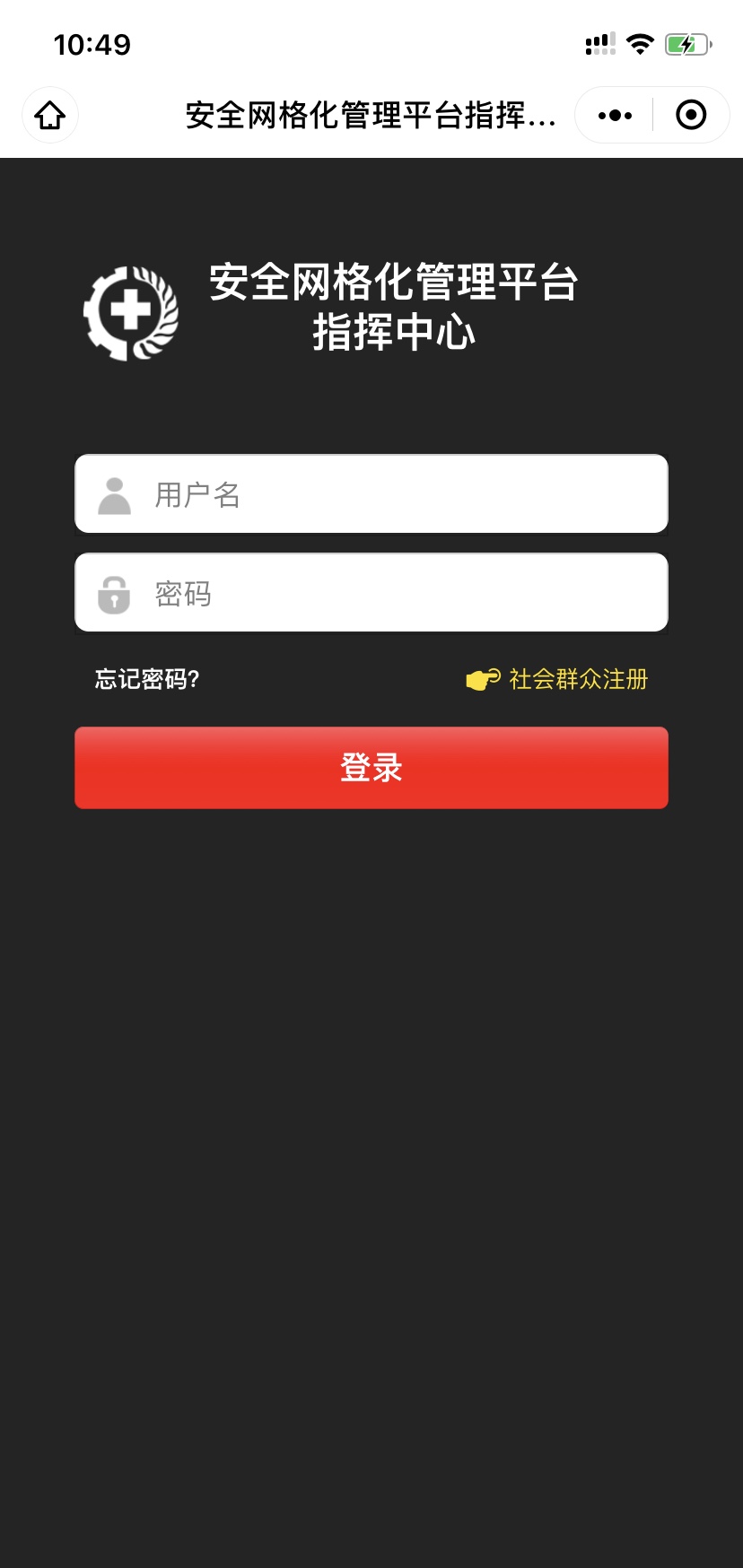
Task: Tap the home icon in the header
Action: pos(50,115)
